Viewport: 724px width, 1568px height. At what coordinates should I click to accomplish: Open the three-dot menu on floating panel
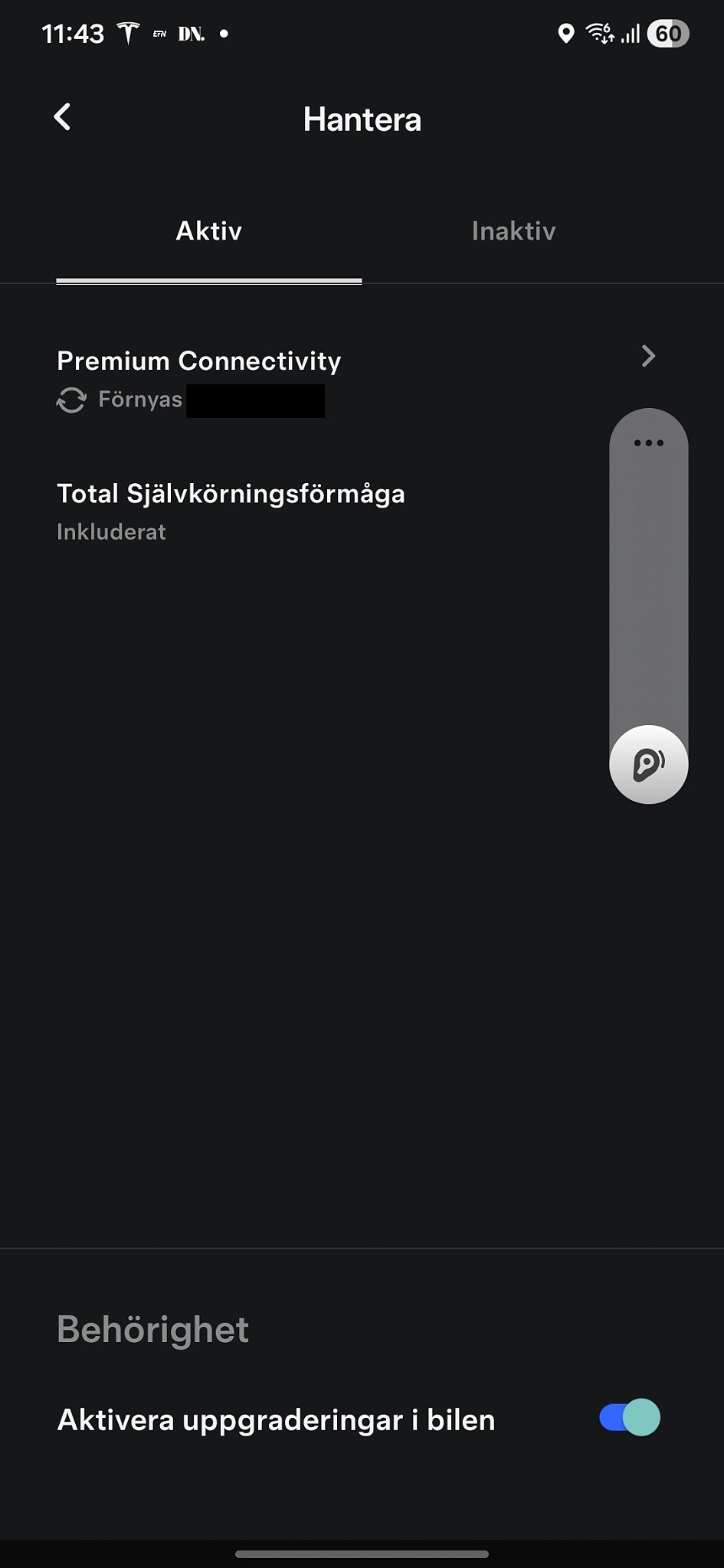(648, 443)
